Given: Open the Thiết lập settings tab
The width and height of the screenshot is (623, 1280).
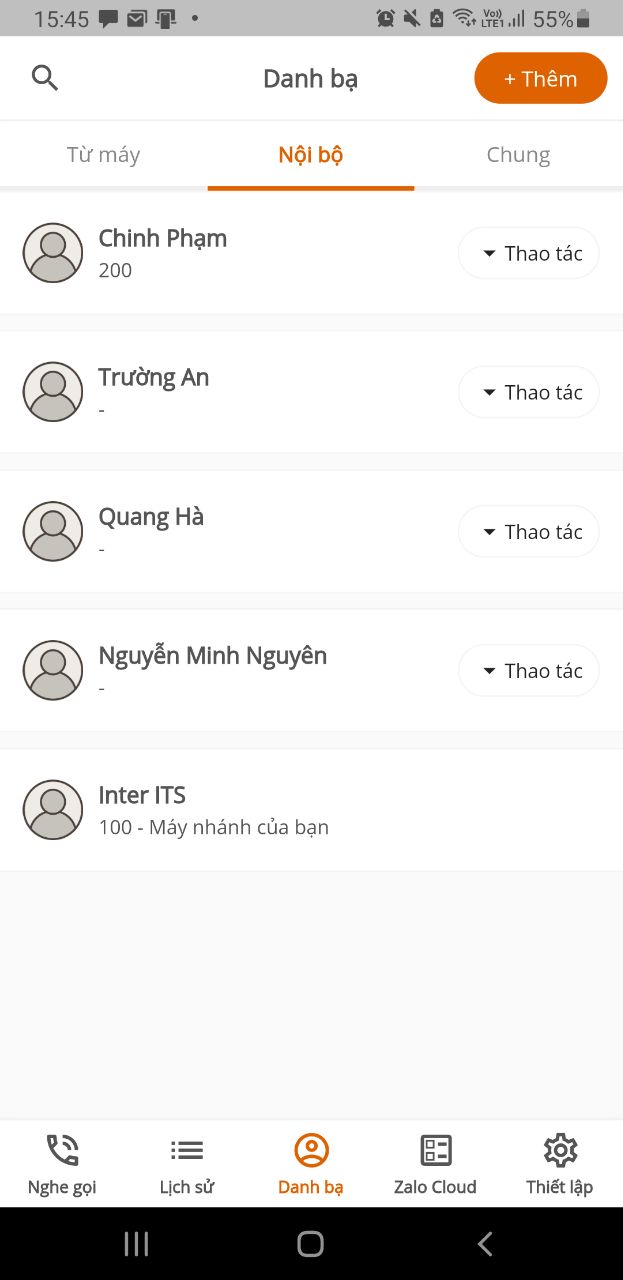Looking at the screenshot, I should tap(560, 1164).
